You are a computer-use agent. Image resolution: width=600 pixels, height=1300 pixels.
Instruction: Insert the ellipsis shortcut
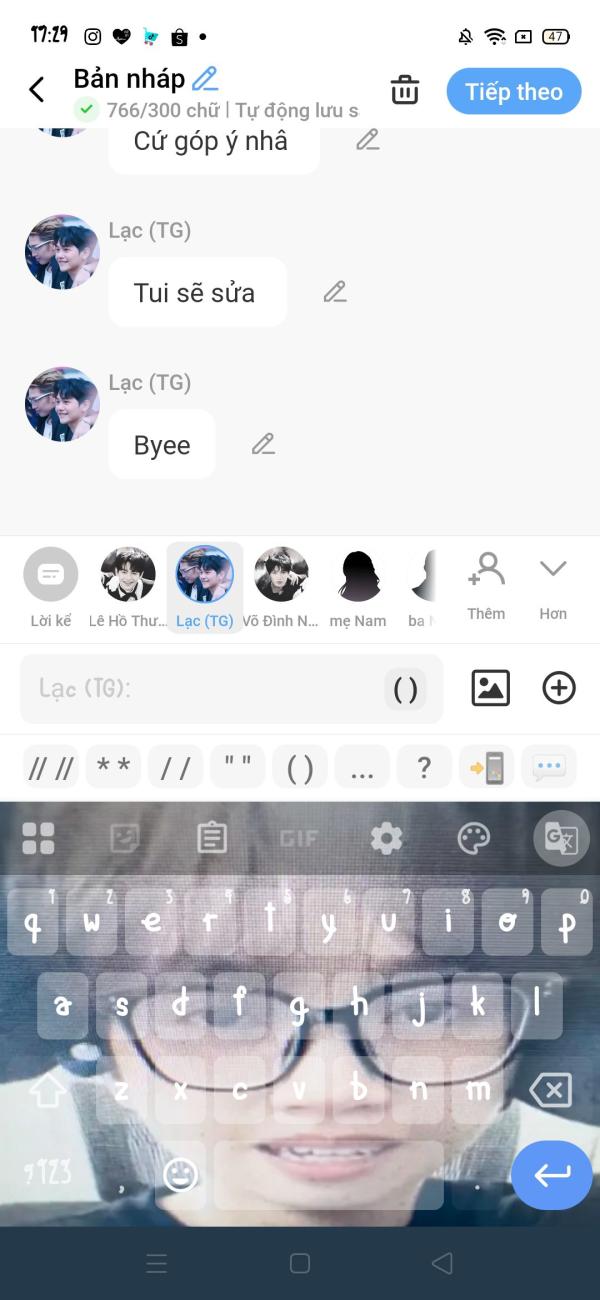pos(362,767)
